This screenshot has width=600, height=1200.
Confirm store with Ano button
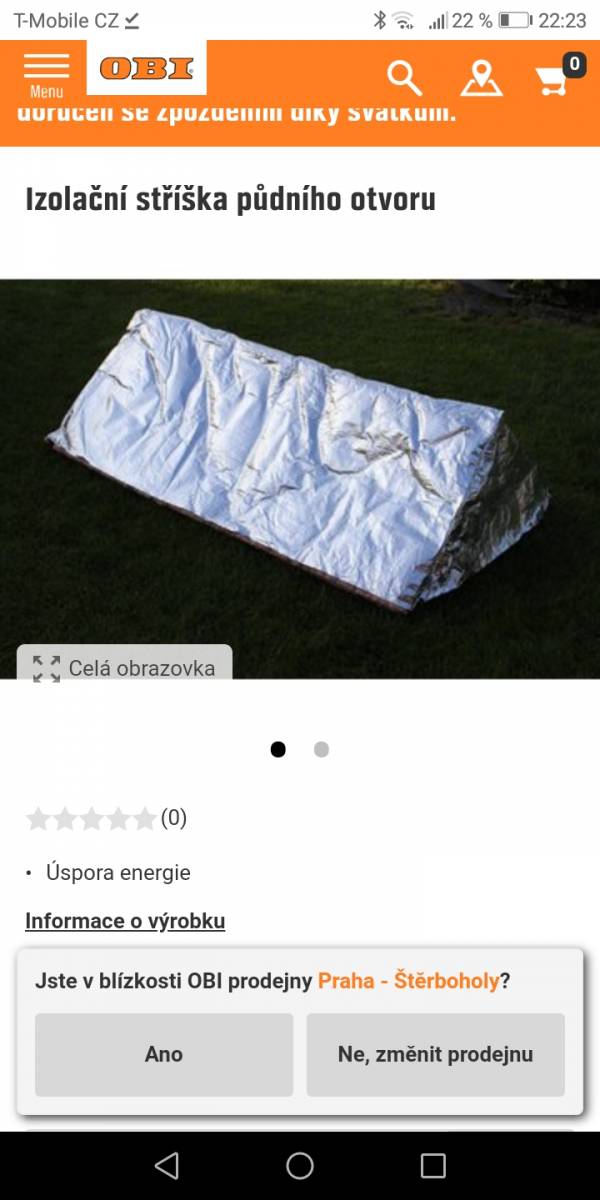click(164, 1054)
